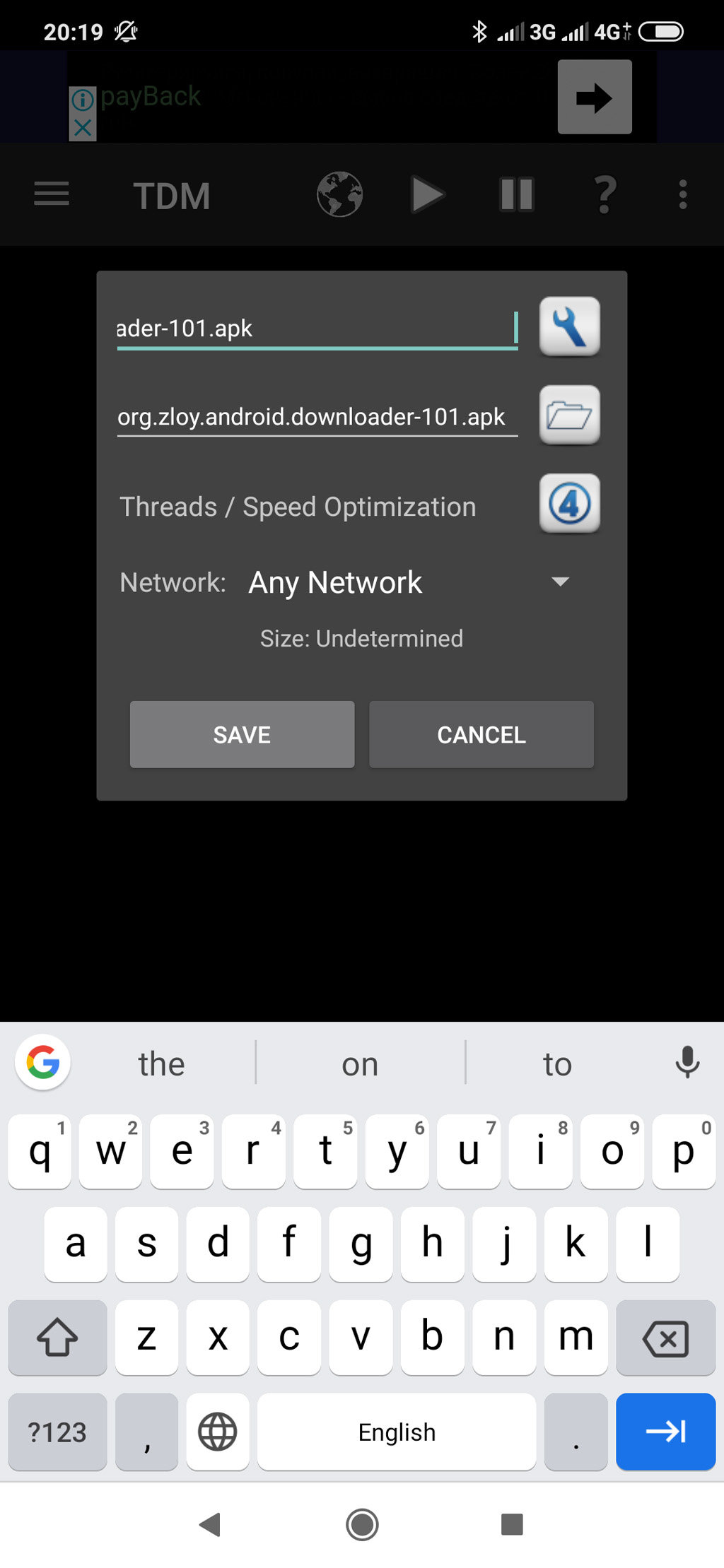
Task: Edit the org.zloy.android.downloader-101.apk filename field
Action: [x=317, y=417]
